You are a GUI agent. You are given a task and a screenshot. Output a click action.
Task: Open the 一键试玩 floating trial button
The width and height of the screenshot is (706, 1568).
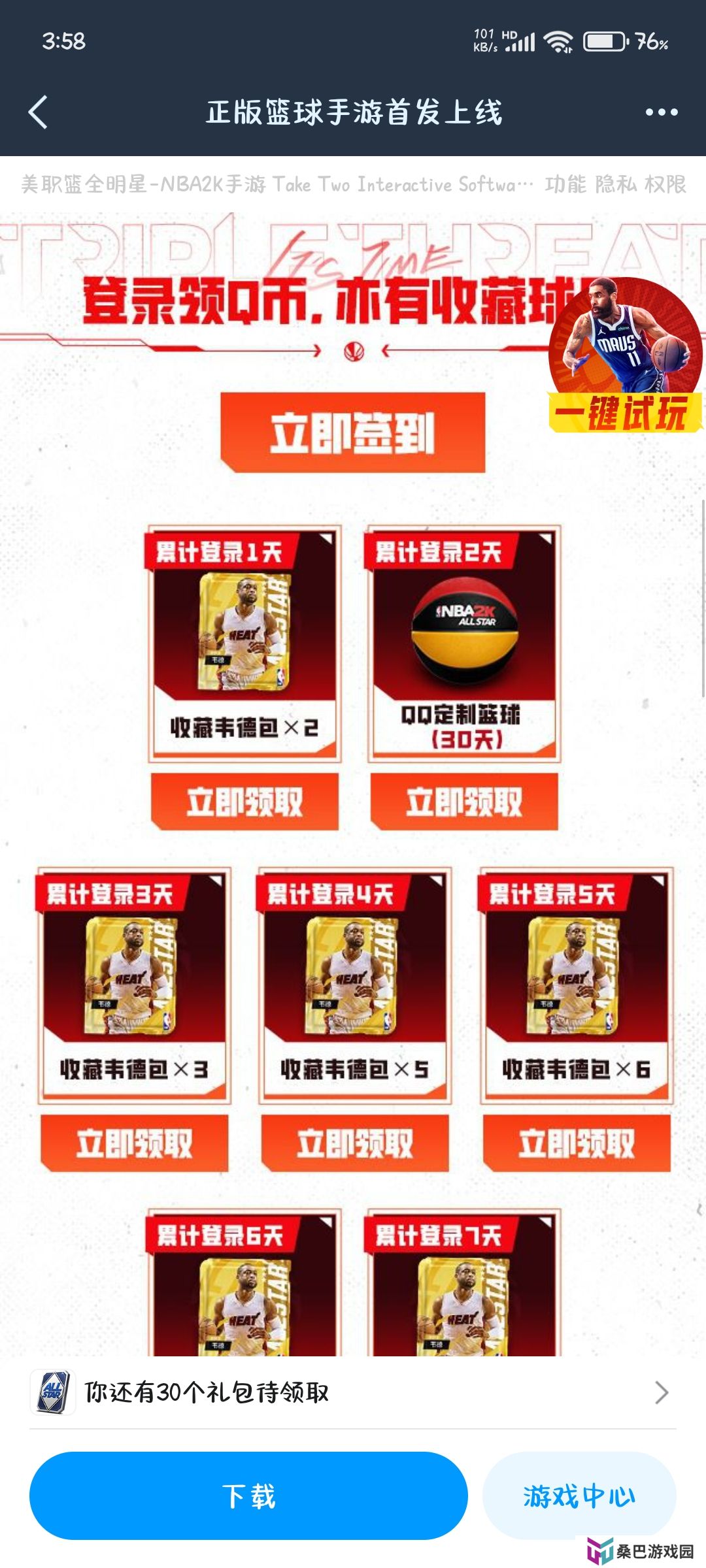pos(624,356)
